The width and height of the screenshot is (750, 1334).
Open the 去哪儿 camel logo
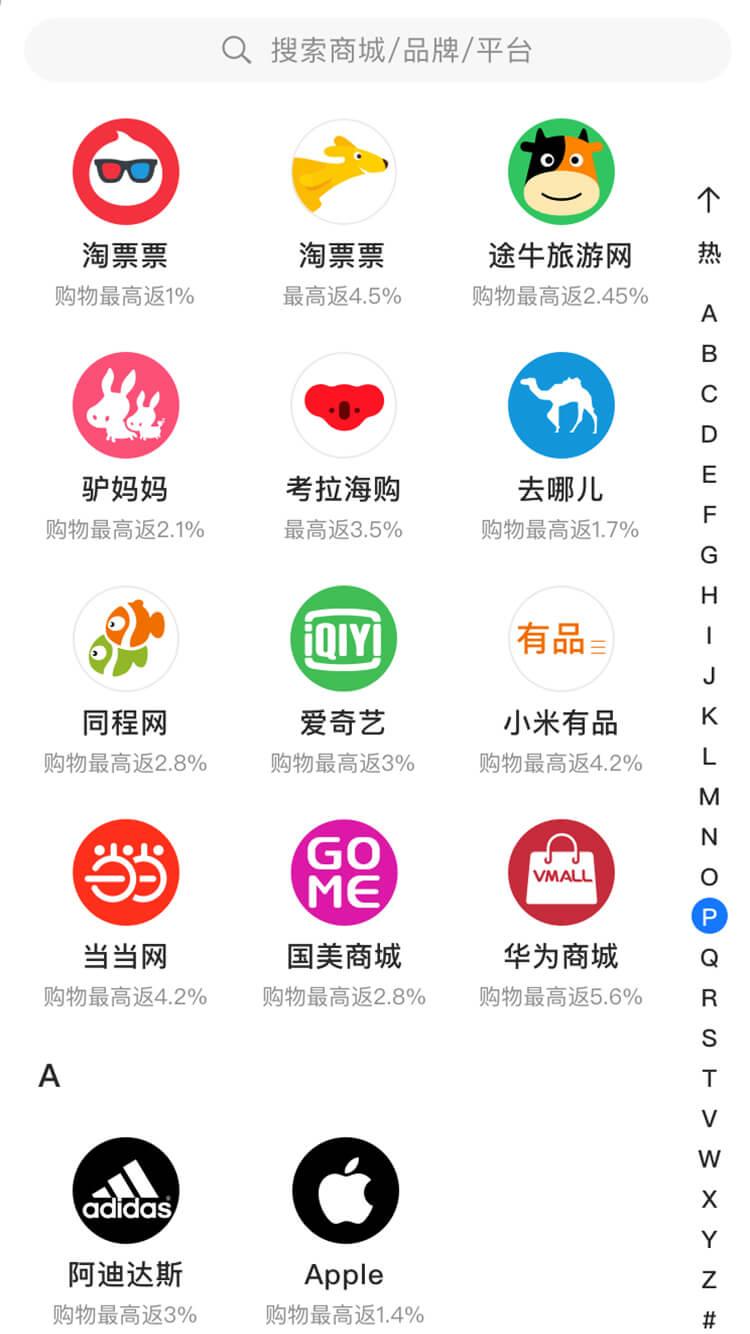tap(560, 405)
